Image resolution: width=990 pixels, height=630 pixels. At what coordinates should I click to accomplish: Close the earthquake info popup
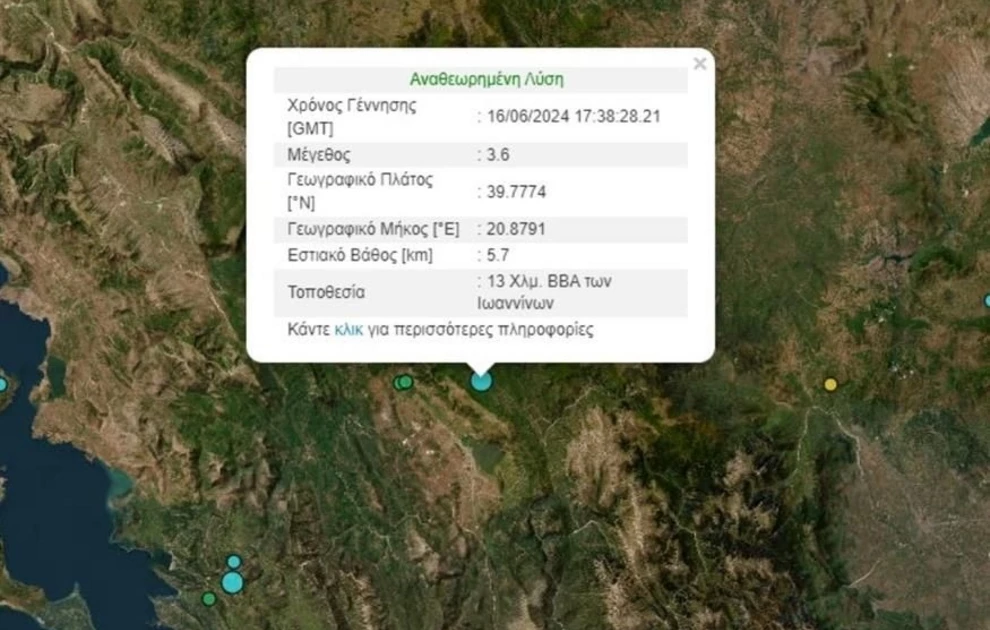coord(699,65)
